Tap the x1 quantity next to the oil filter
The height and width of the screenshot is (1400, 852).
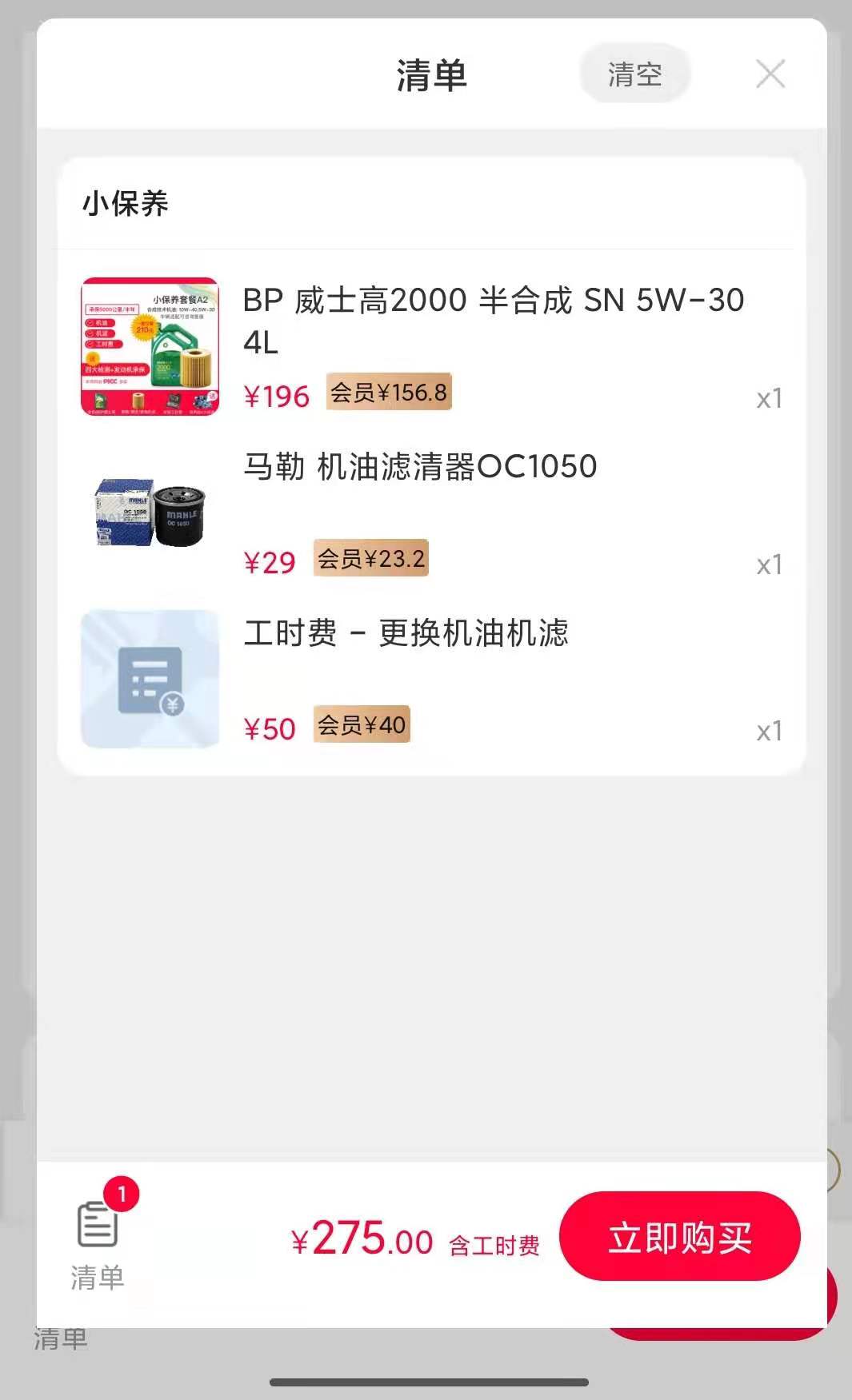[771, 566]
